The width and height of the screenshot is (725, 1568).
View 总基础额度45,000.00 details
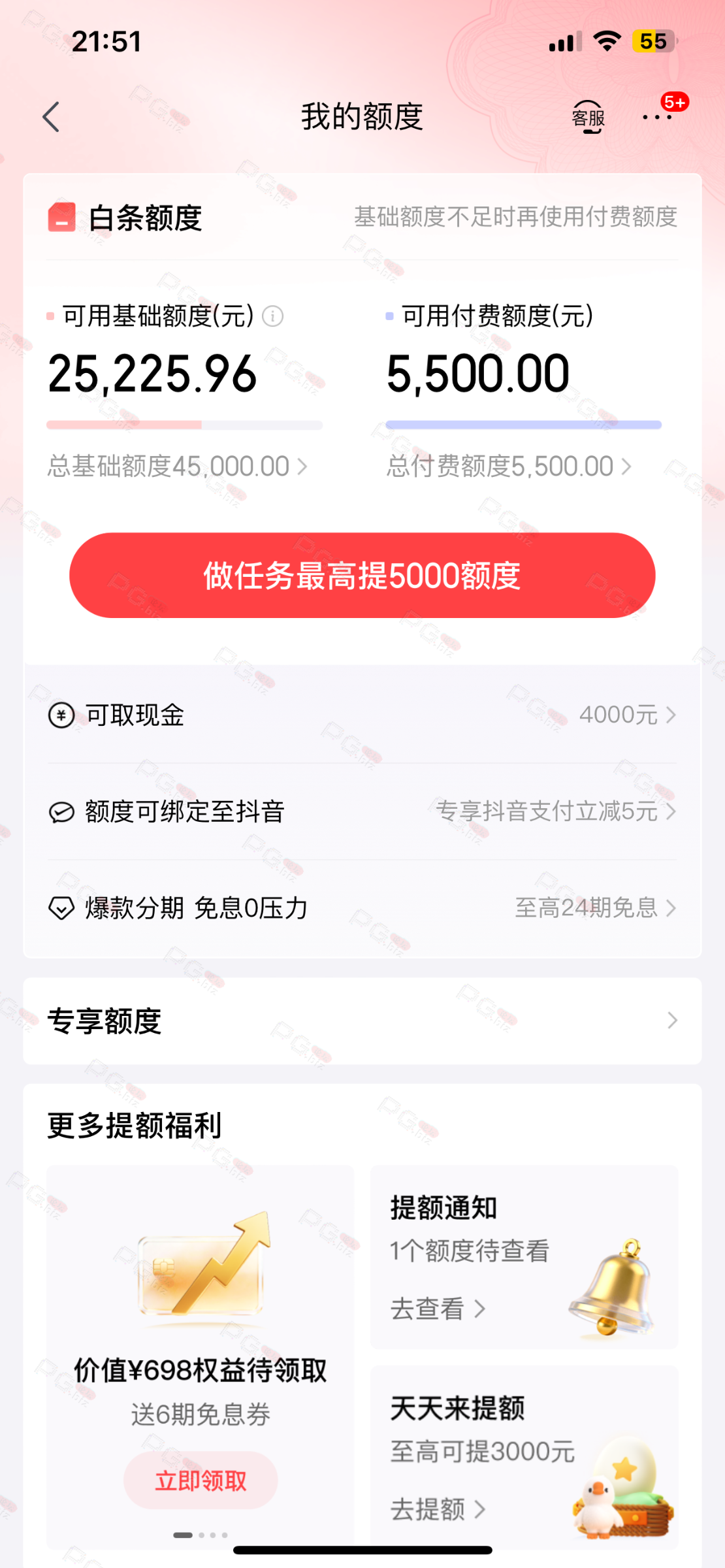pyautogui.click(x=177, y=466)
